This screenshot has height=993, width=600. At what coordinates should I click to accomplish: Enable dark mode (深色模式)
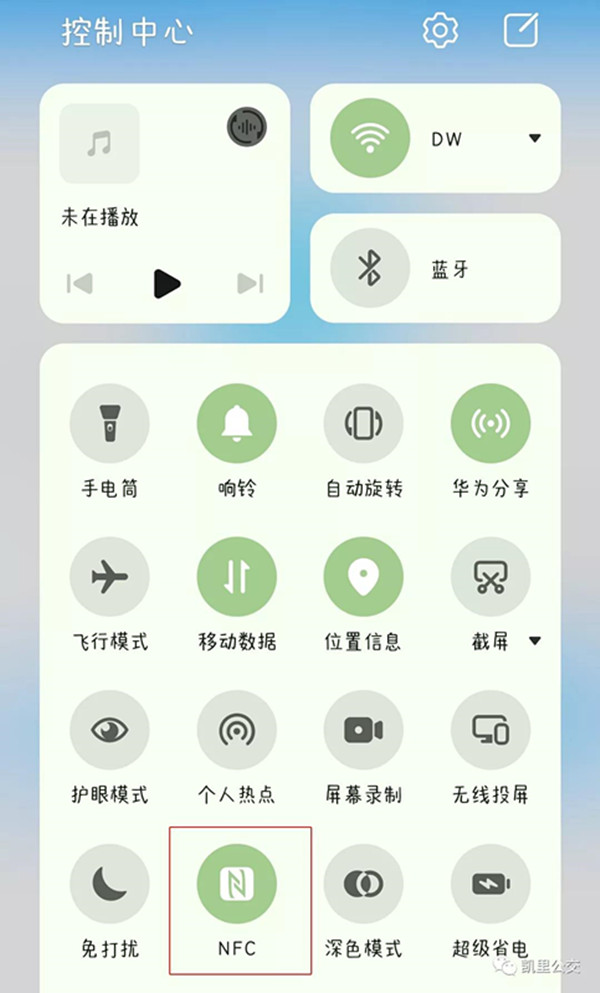[363, 883]
